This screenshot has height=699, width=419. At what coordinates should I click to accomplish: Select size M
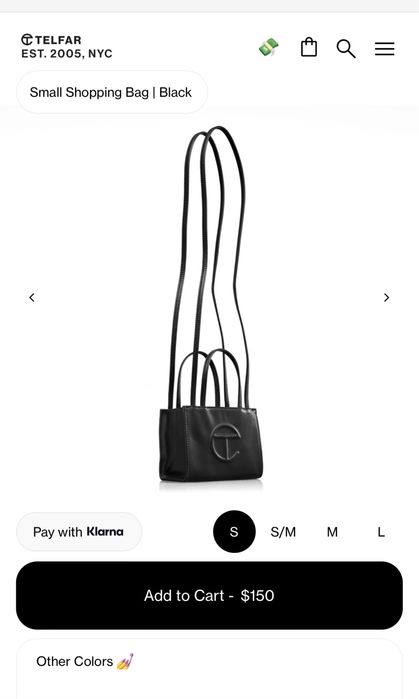pyautogui.click(x=332, y=532)
